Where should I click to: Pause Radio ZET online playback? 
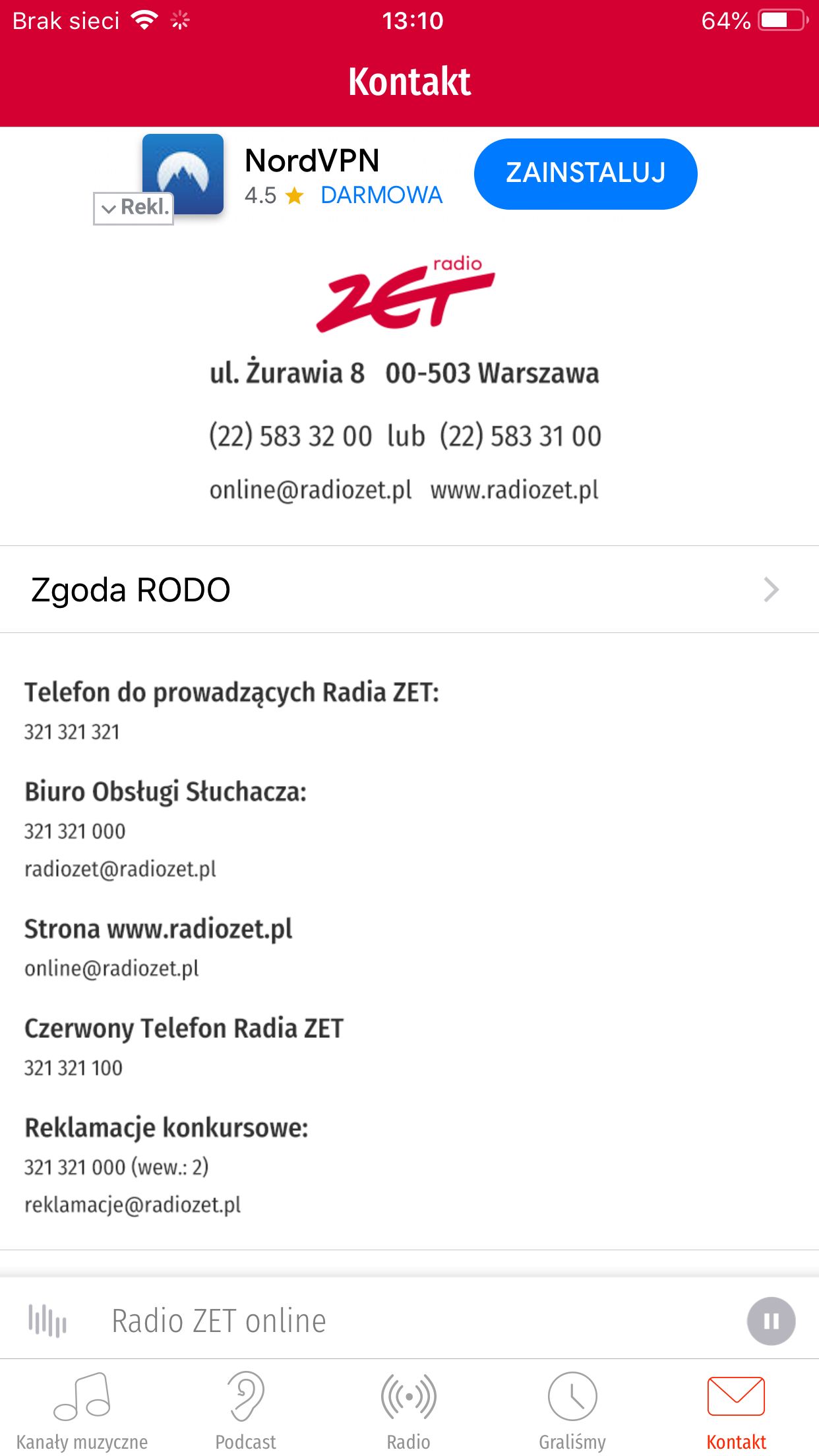pos(771,1321)
